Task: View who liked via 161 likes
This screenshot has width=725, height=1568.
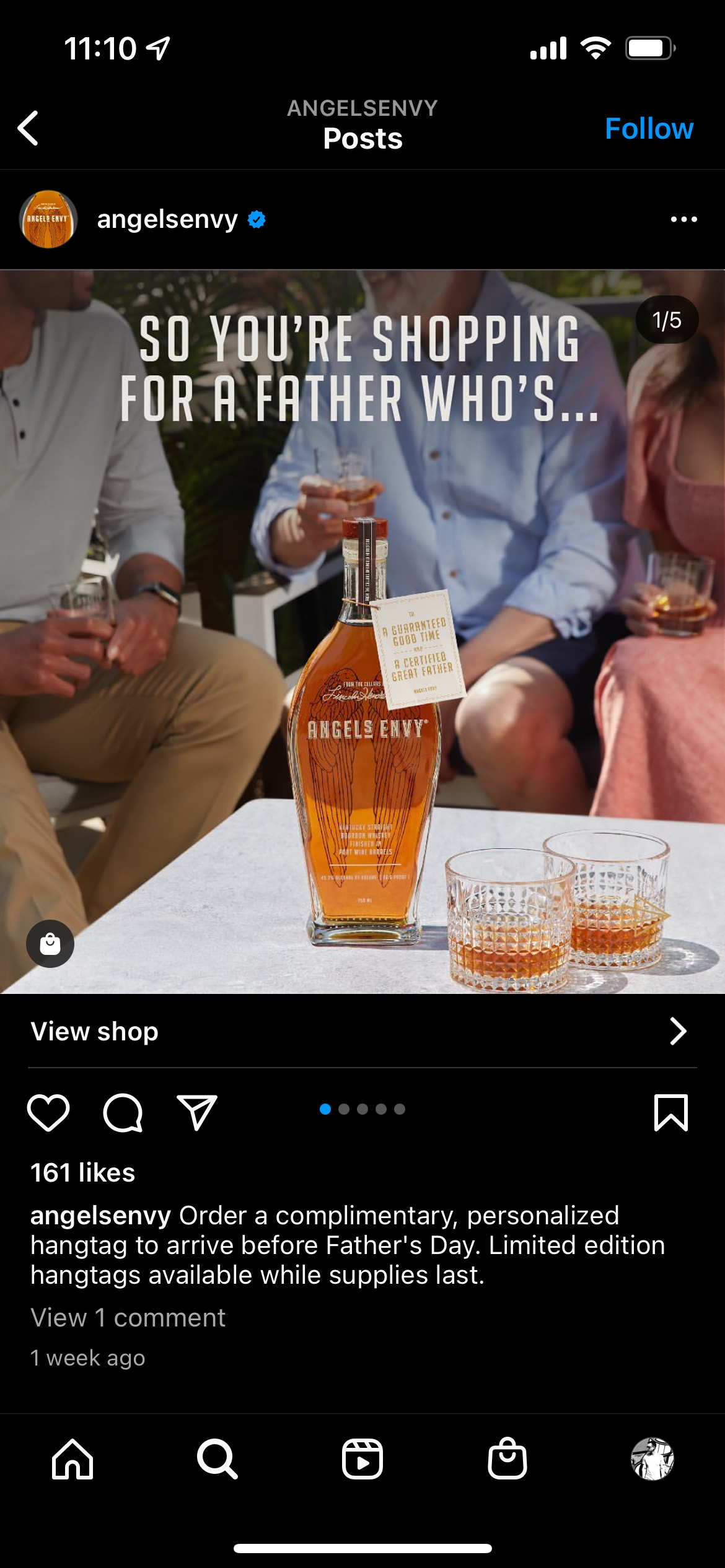Action: (83, 1173)
